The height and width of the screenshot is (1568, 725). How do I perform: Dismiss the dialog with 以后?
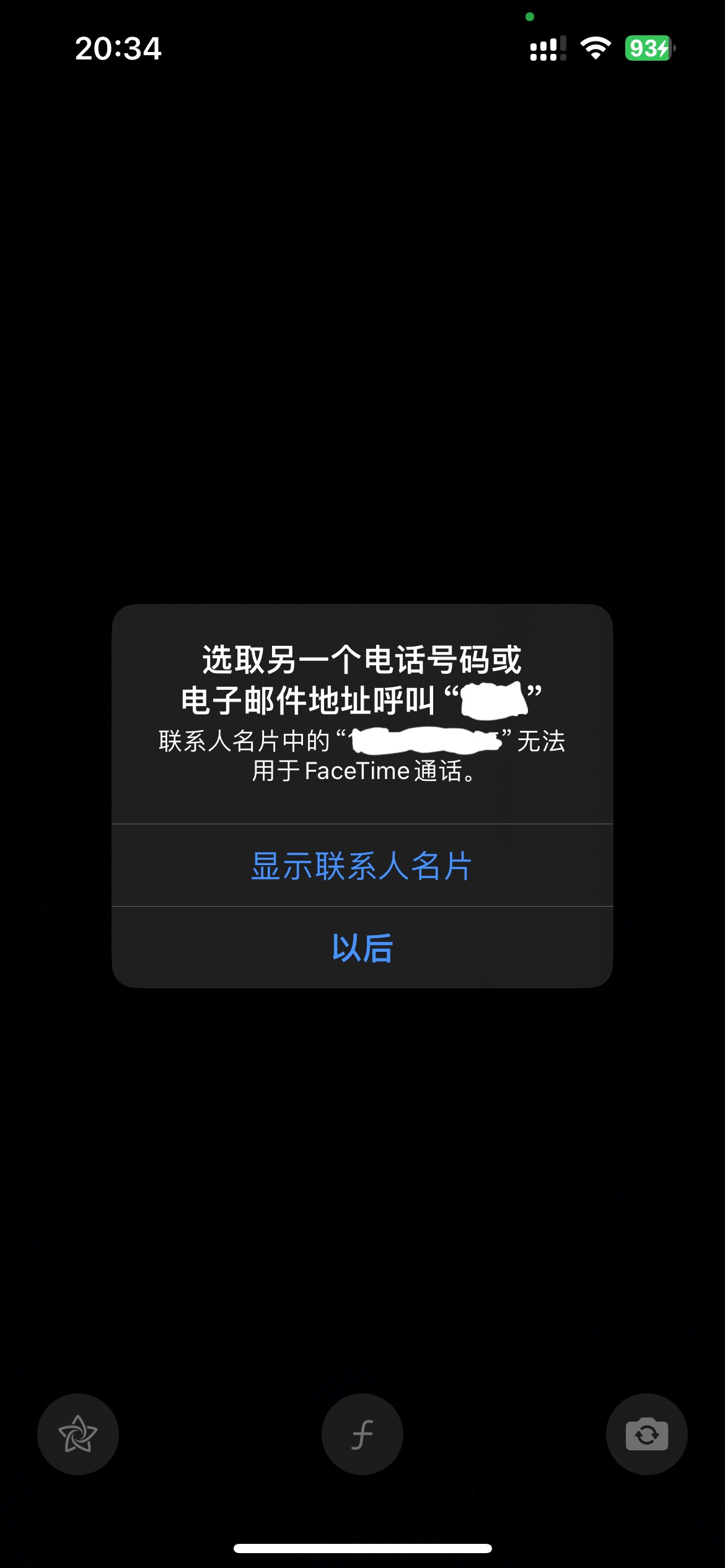pyautogui.click(x=362, y=947)
